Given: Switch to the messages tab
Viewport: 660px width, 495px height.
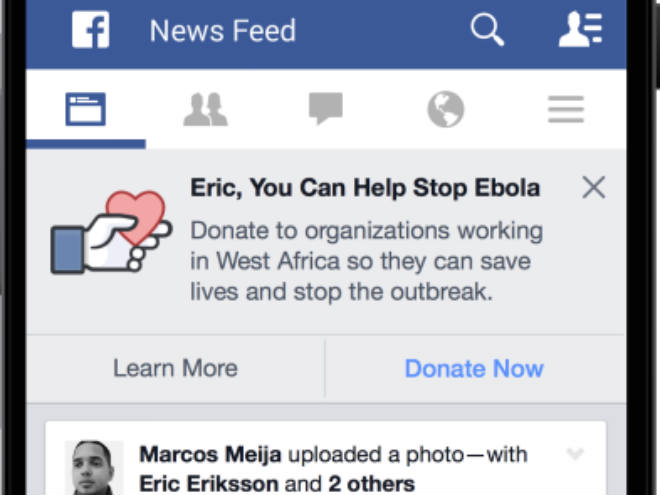Looking at the screenshot, I should coord(325,109).
